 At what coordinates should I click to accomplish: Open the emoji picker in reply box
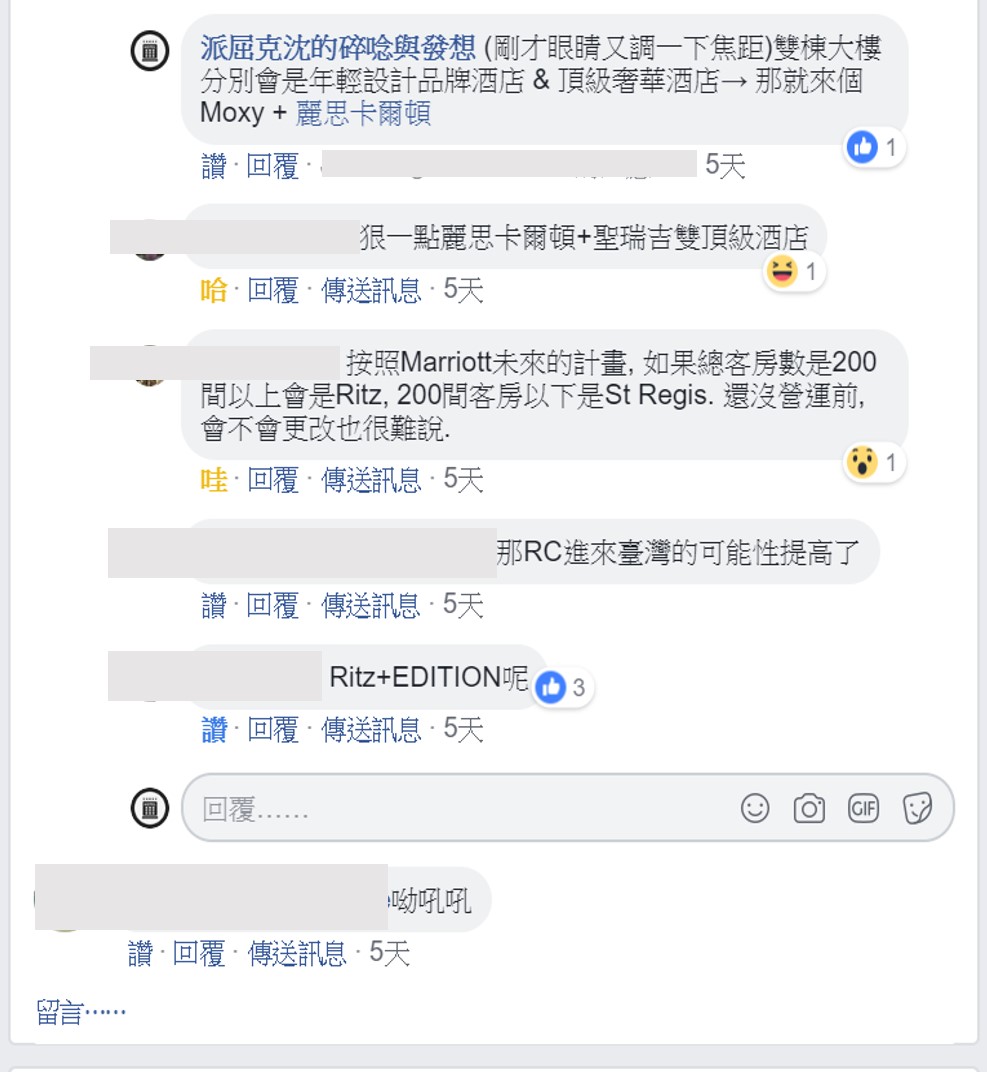point(755,808)
